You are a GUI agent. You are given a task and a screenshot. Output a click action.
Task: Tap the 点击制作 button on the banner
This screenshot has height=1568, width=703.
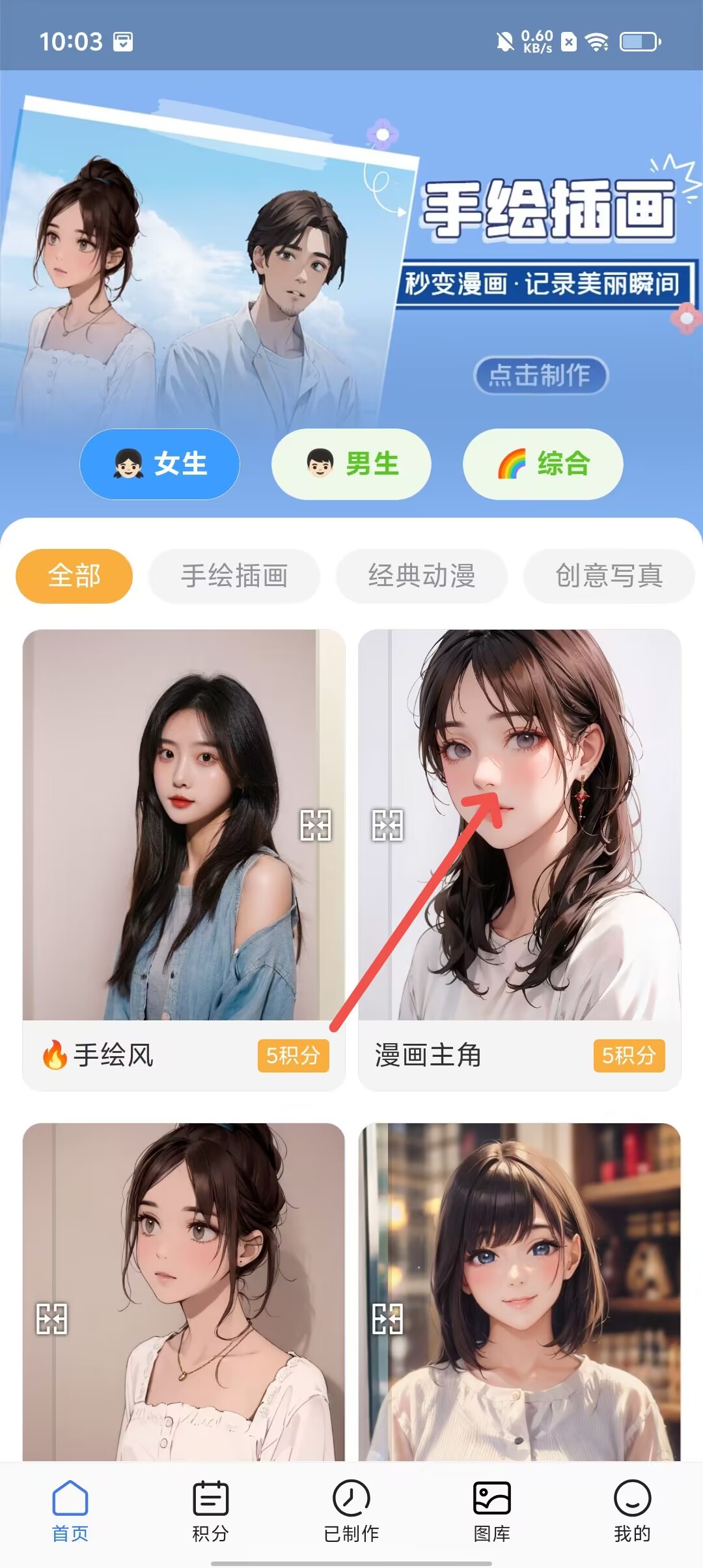[x=540, y=375]
